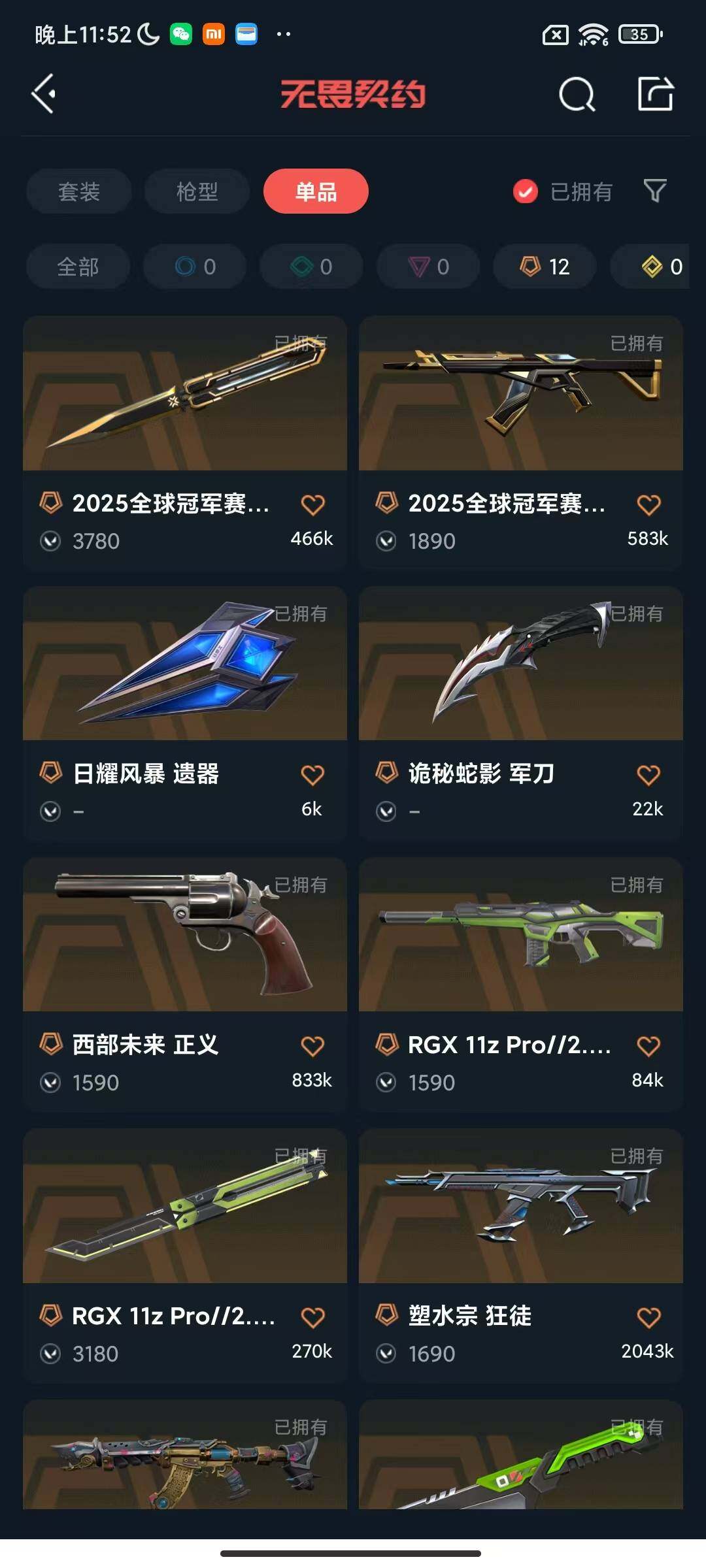Viewport: 706px width, 1568px height.
Task: Switch to the 套装 tab
Action: point(78,191)
